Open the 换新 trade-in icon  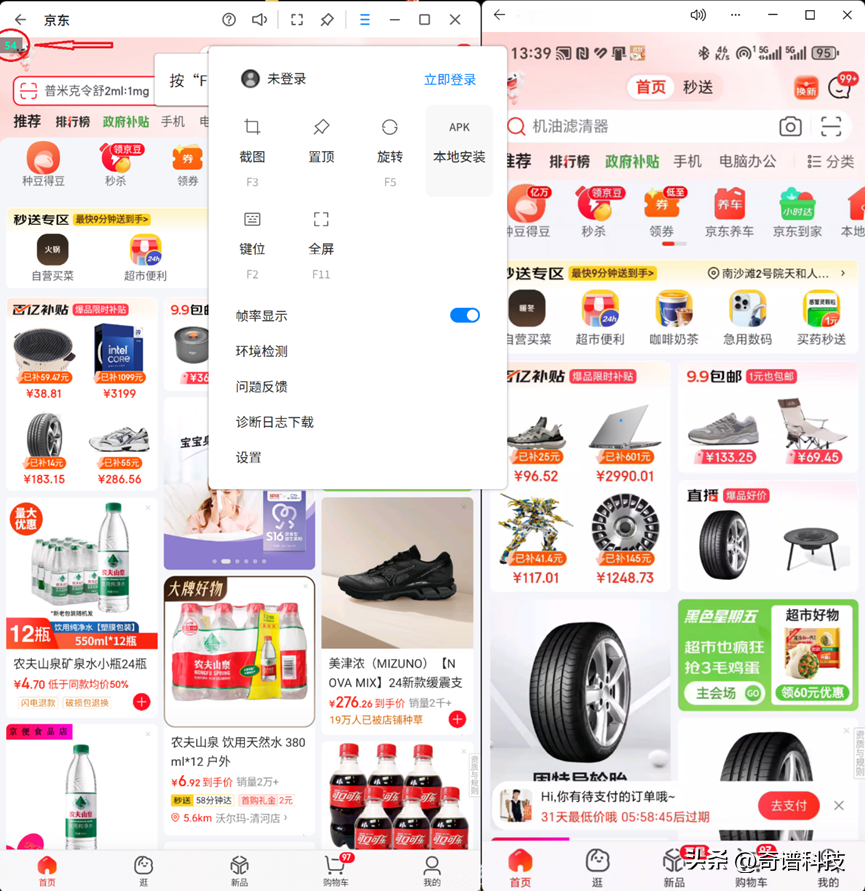806,87
